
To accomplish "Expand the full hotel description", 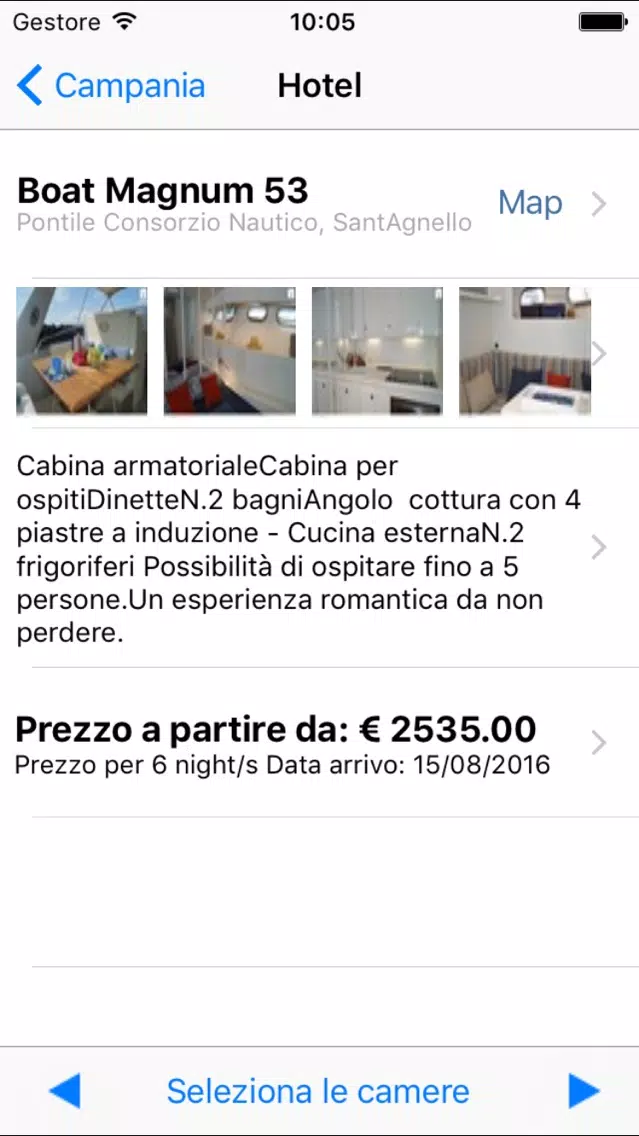I will tap(320, 548).
